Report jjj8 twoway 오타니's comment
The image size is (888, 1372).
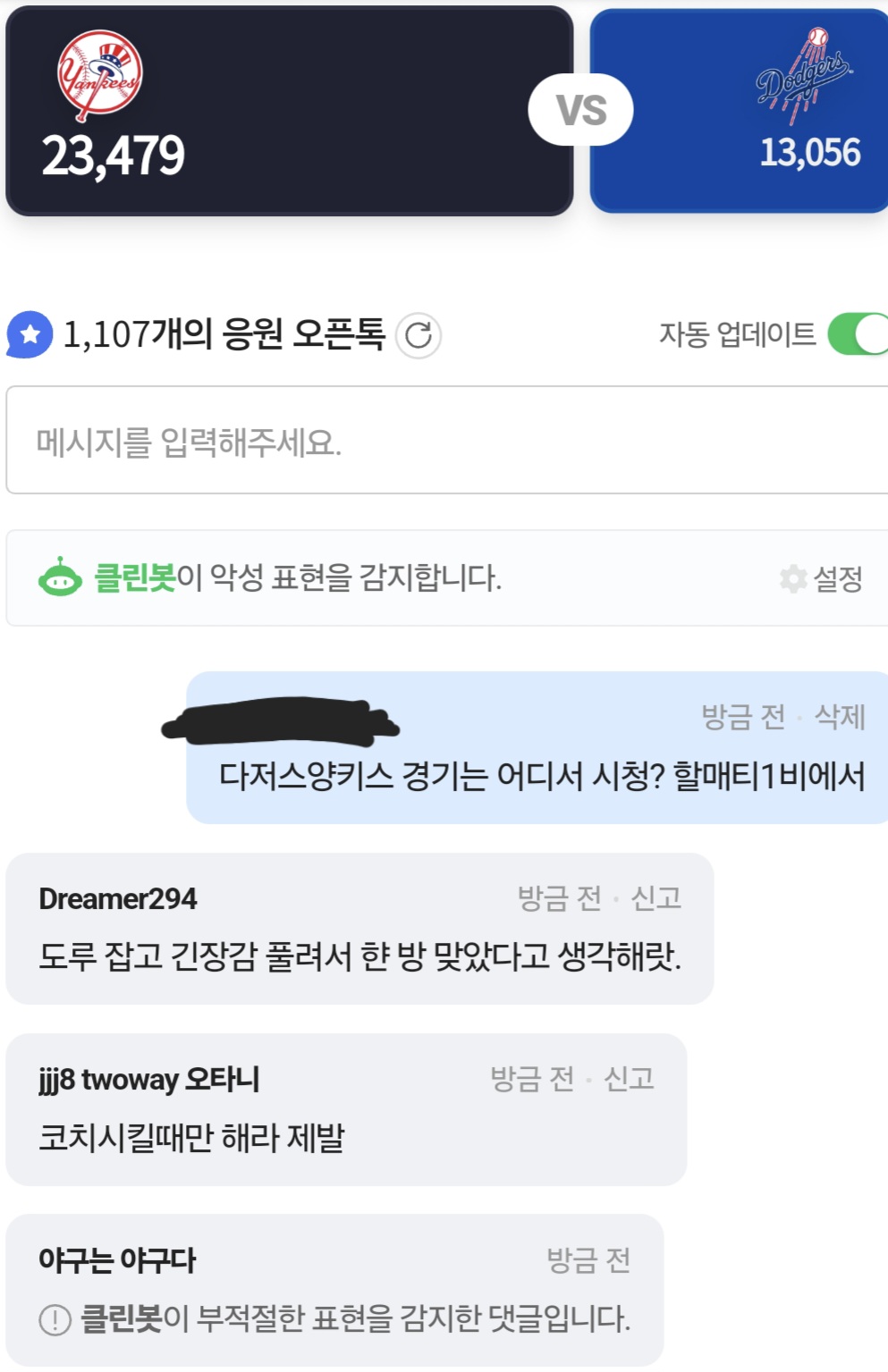[x=630, y=1079]
